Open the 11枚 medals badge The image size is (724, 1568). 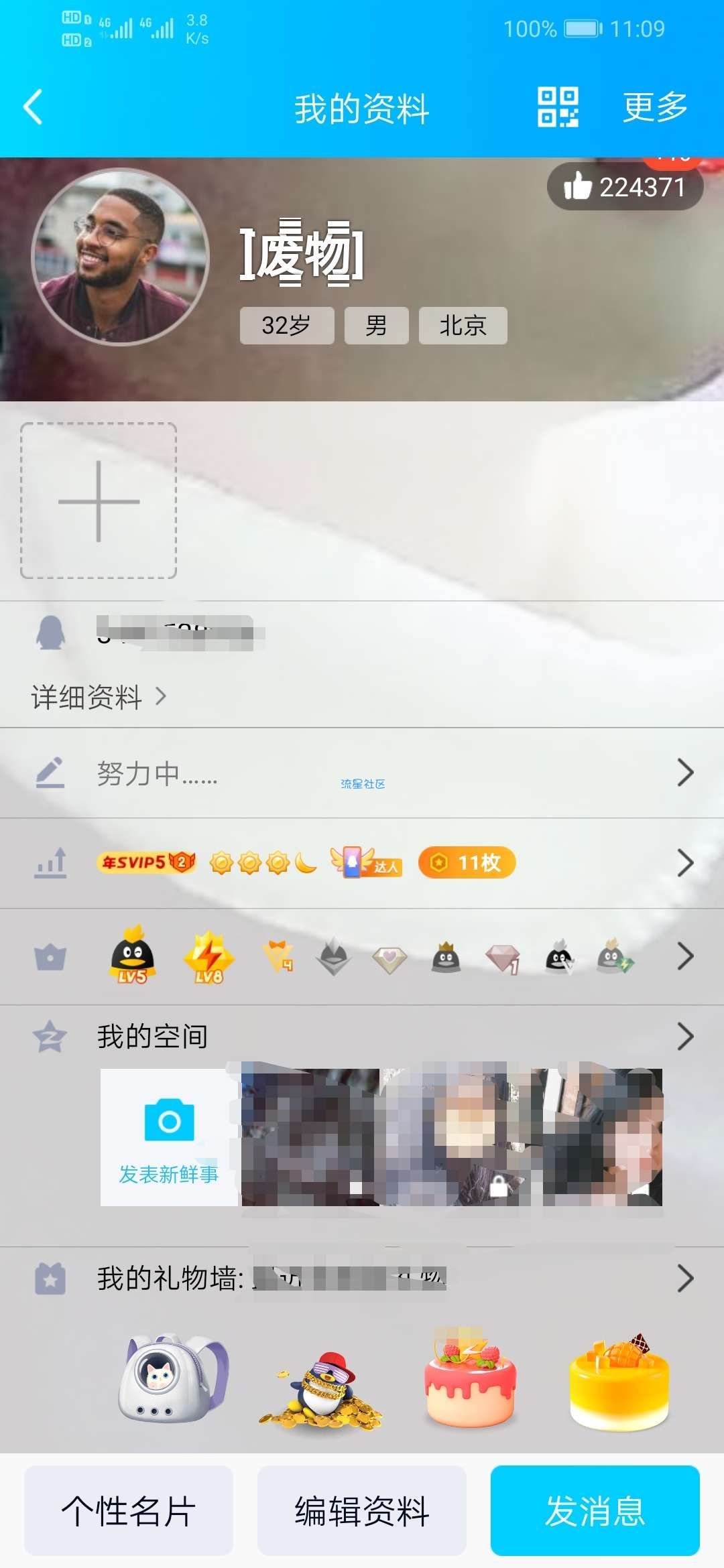tap(467, 862)
